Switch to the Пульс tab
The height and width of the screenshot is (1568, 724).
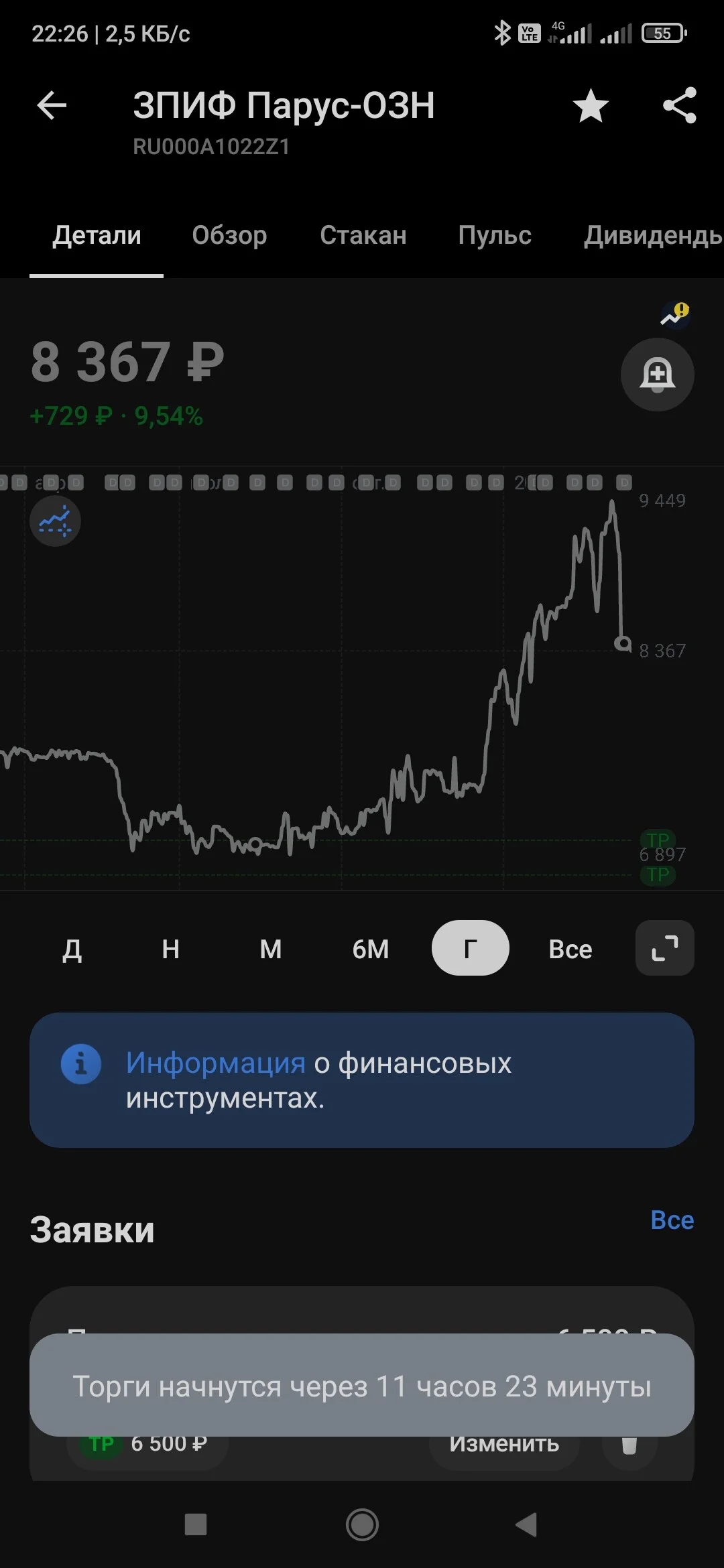[495, 235]
